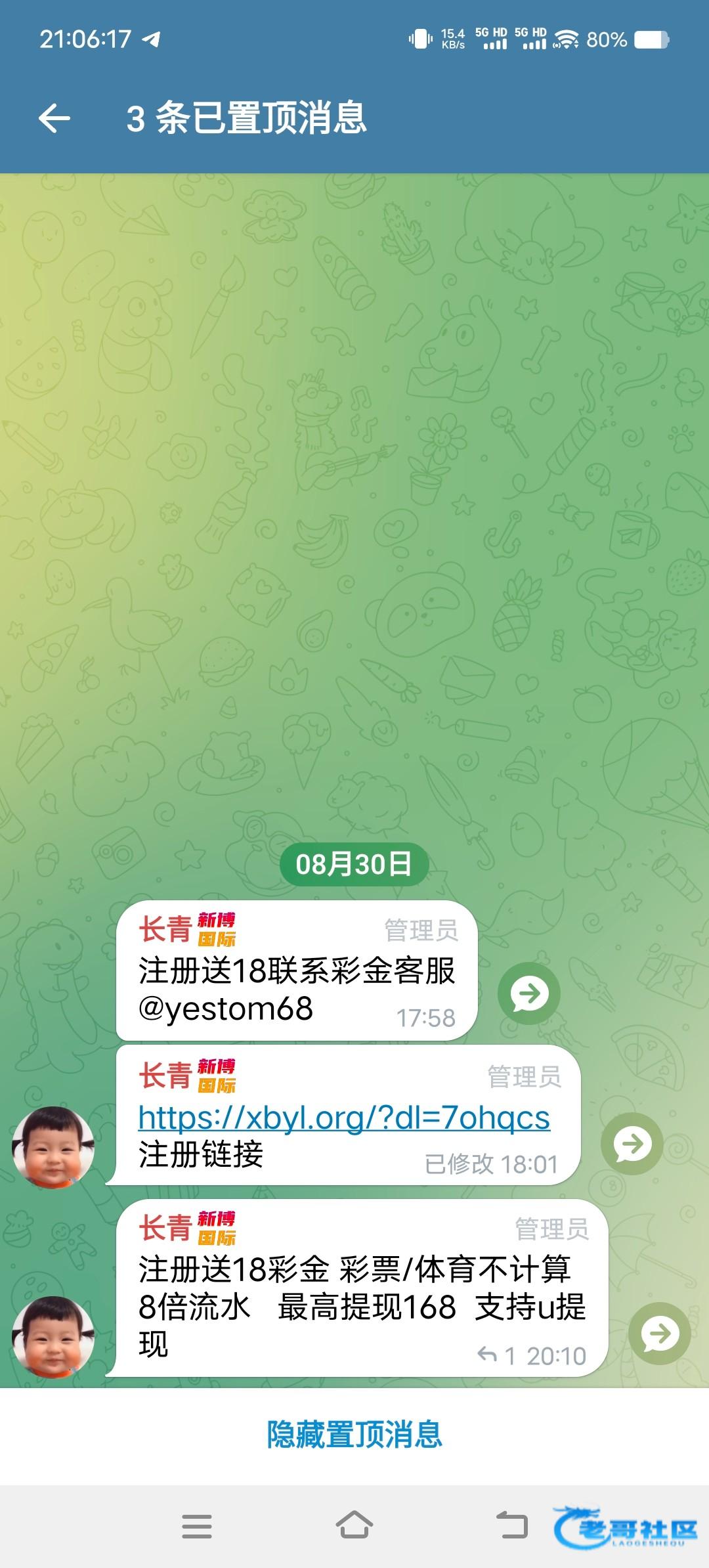Go back from pinned messages
This screenshot has height=1568, width=709.
[x=54, y=118]
